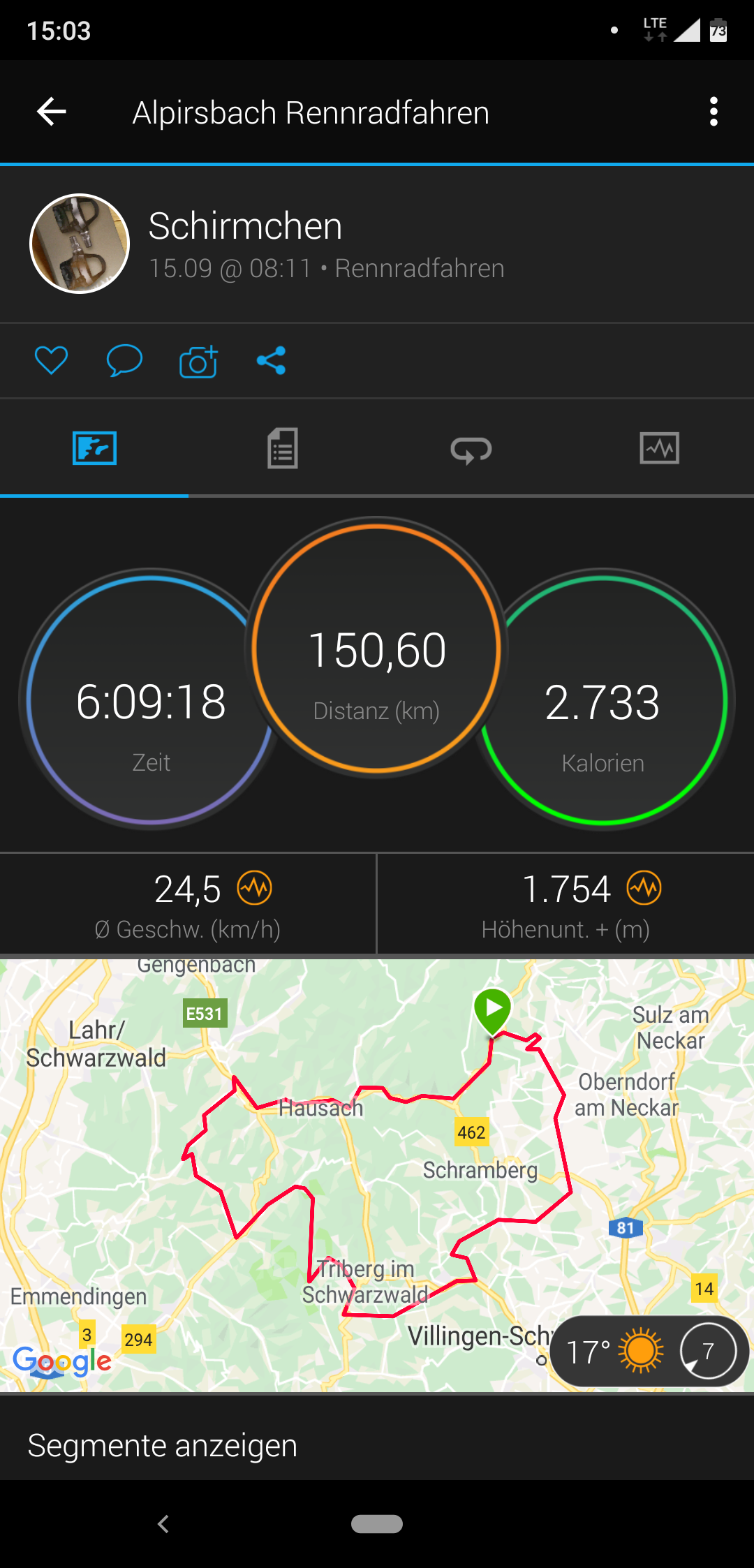The height and width of the screenshot is (1568, 754).
Task: Select the overview summary tab
Action: point(94,448)
